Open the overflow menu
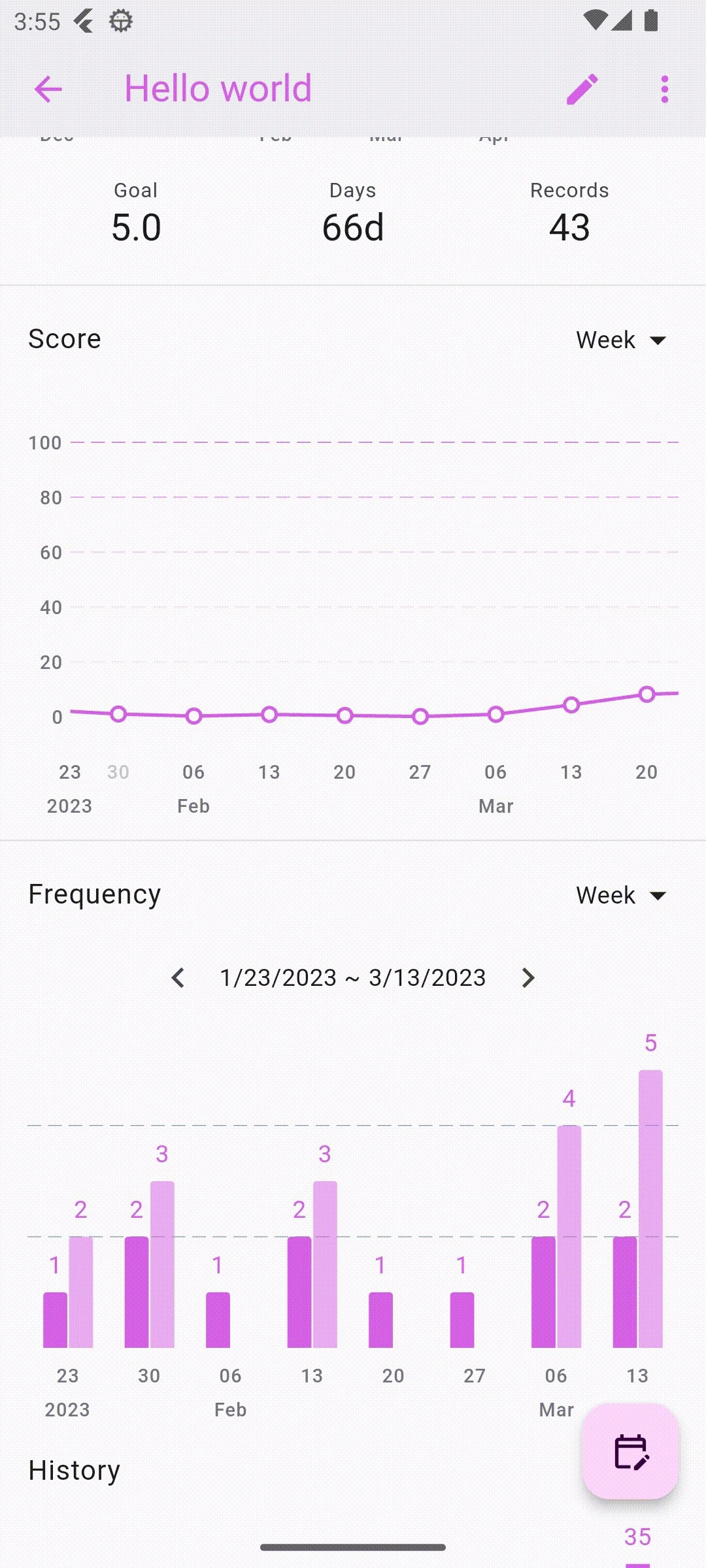This screenshot has width=706, height=1568. [664, 90]
